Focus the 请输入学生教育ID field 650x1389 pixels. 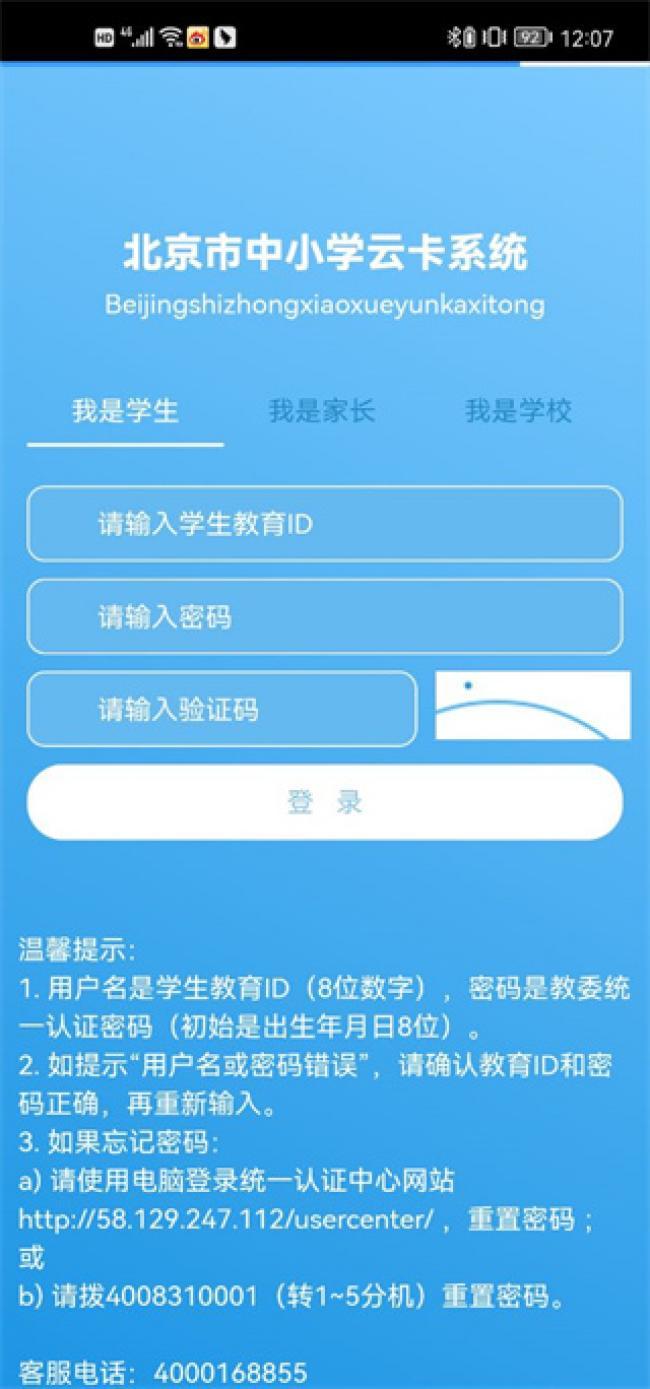tap(325, 524)
